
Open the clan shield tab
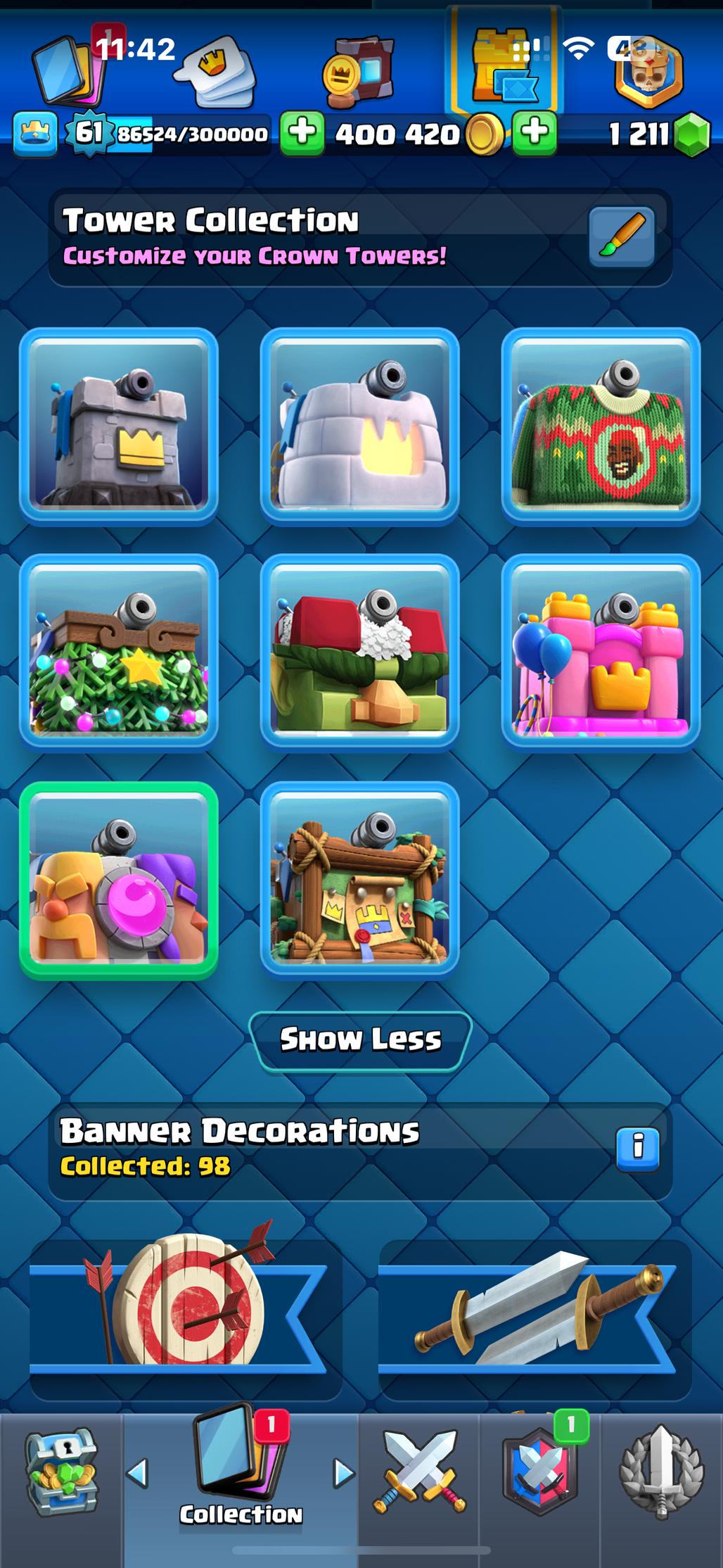[540, 1472]
